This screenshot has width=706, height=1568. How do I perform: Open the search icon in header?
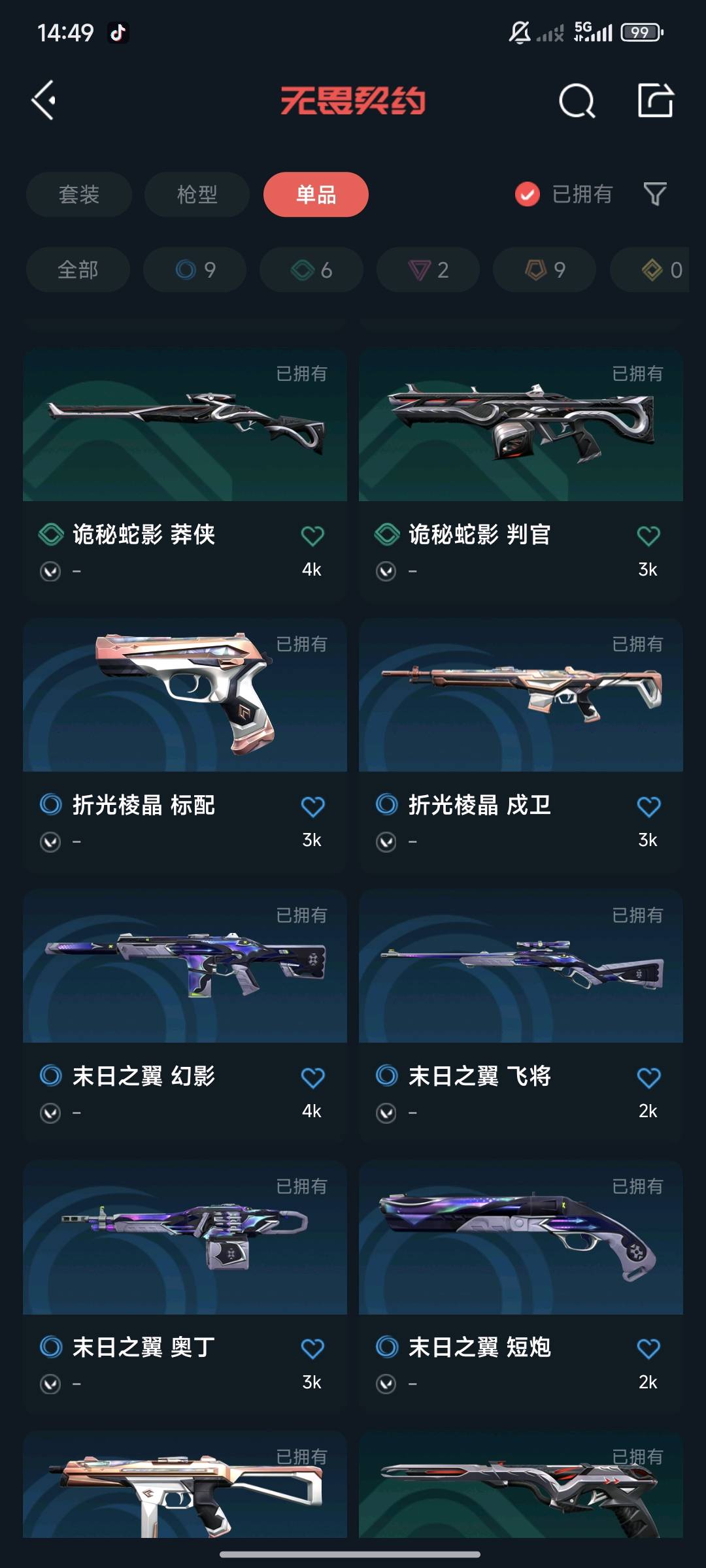[577, 101]
